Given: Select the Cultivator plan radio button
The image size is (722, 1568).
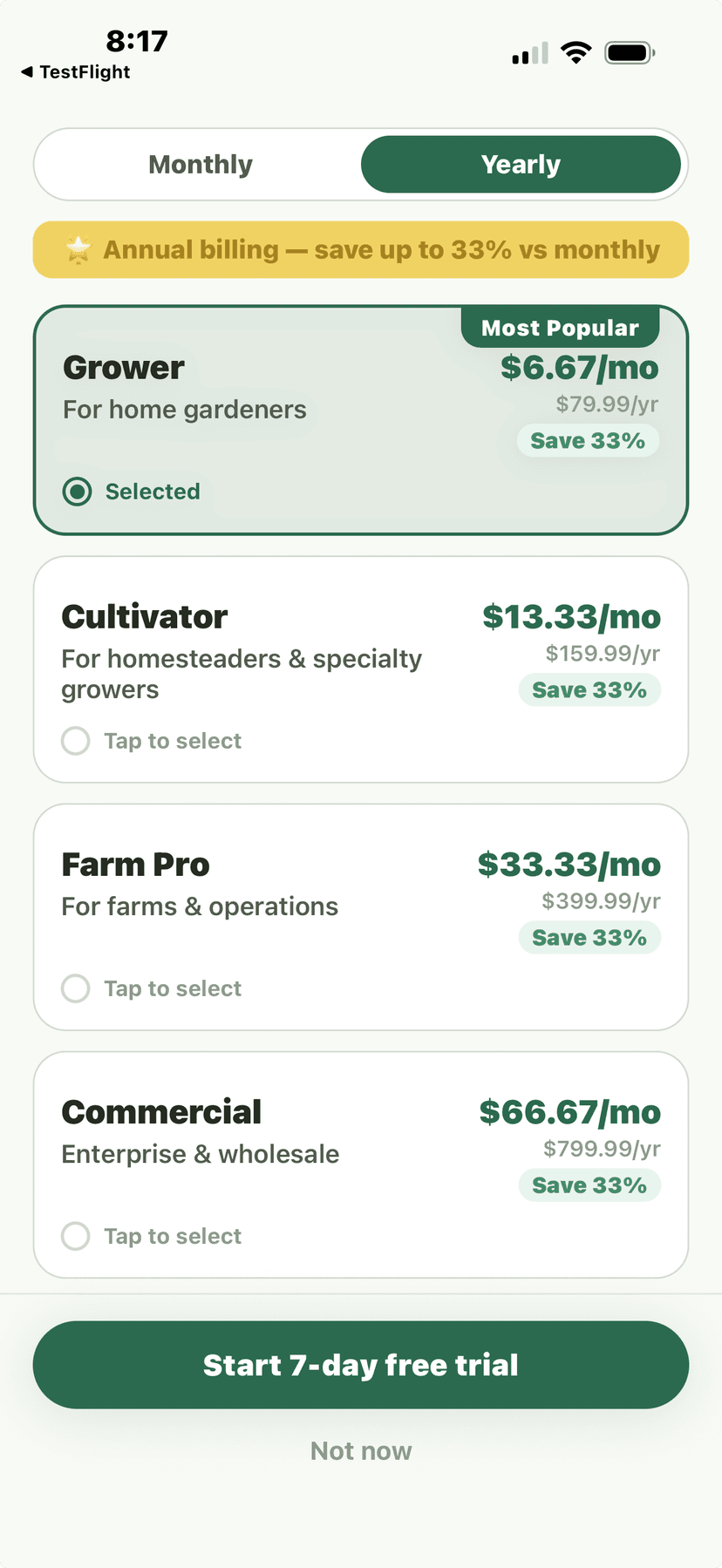Looking at the screenshot, I should (75, 741).
